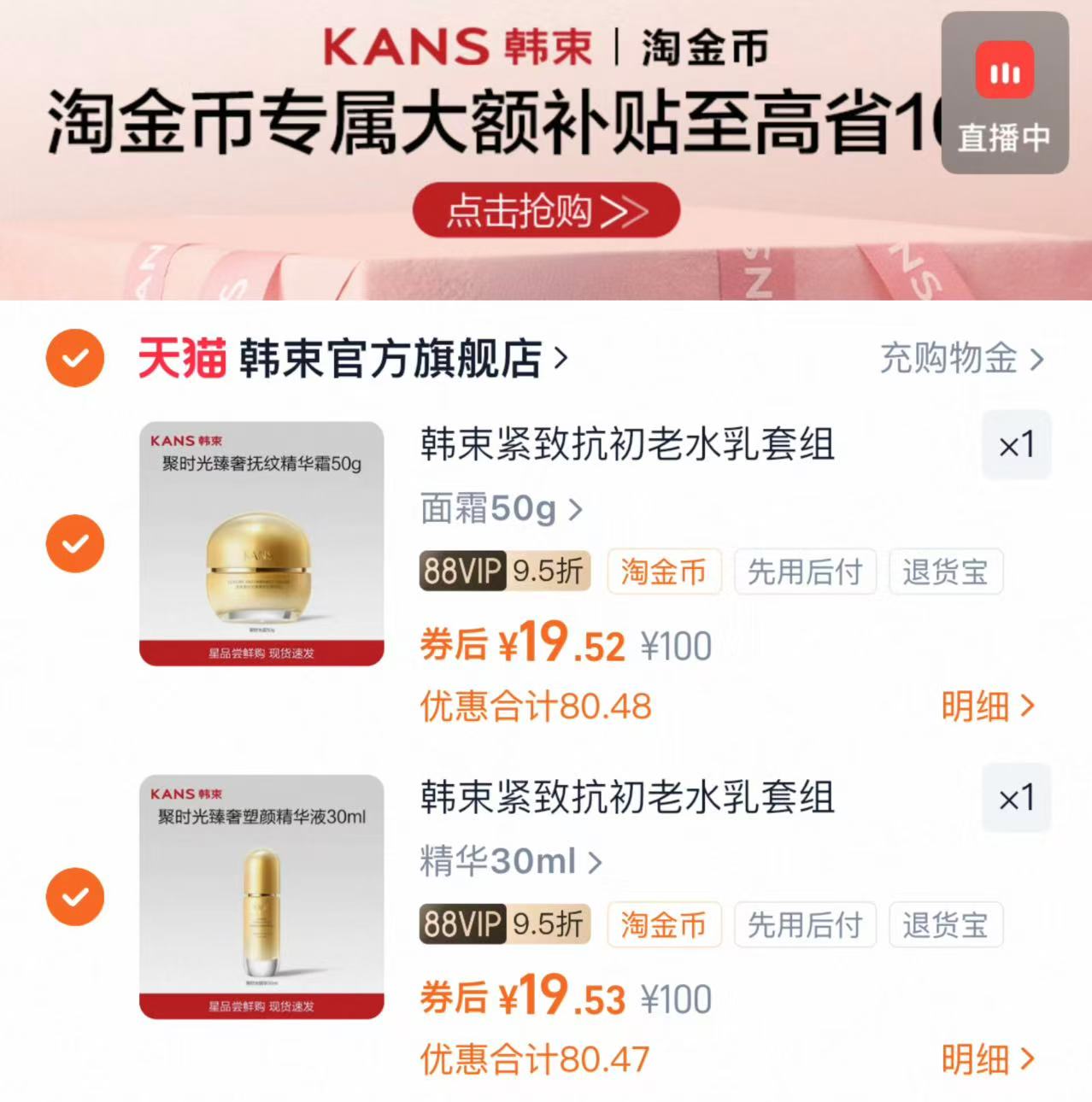This screenshot has width=1092, height=1102.
Task: Open the 精华30ml spec selector
Action: 509,862
